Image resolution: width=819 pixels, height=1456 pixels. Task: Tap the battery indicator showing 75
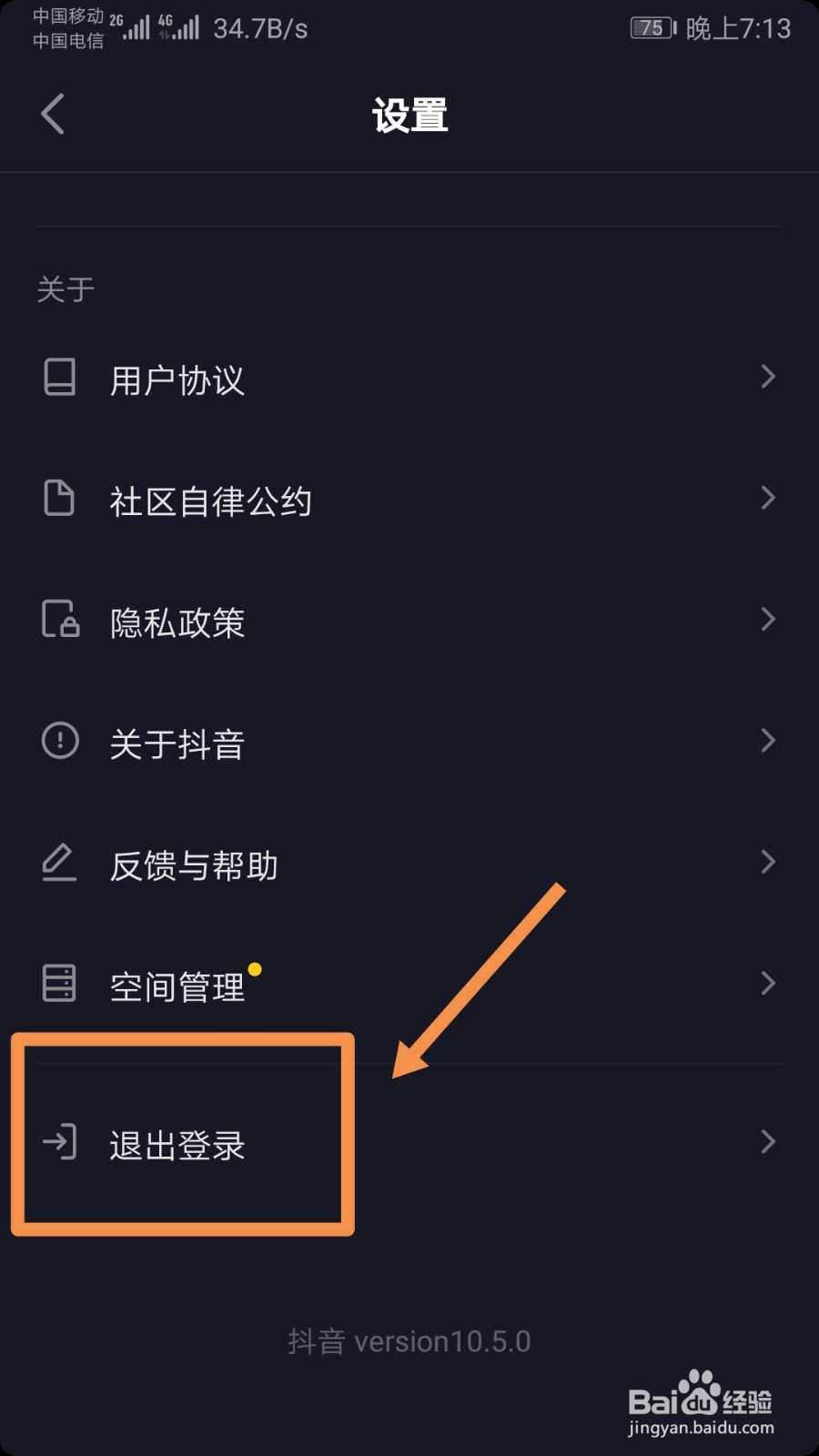[650, 28]
